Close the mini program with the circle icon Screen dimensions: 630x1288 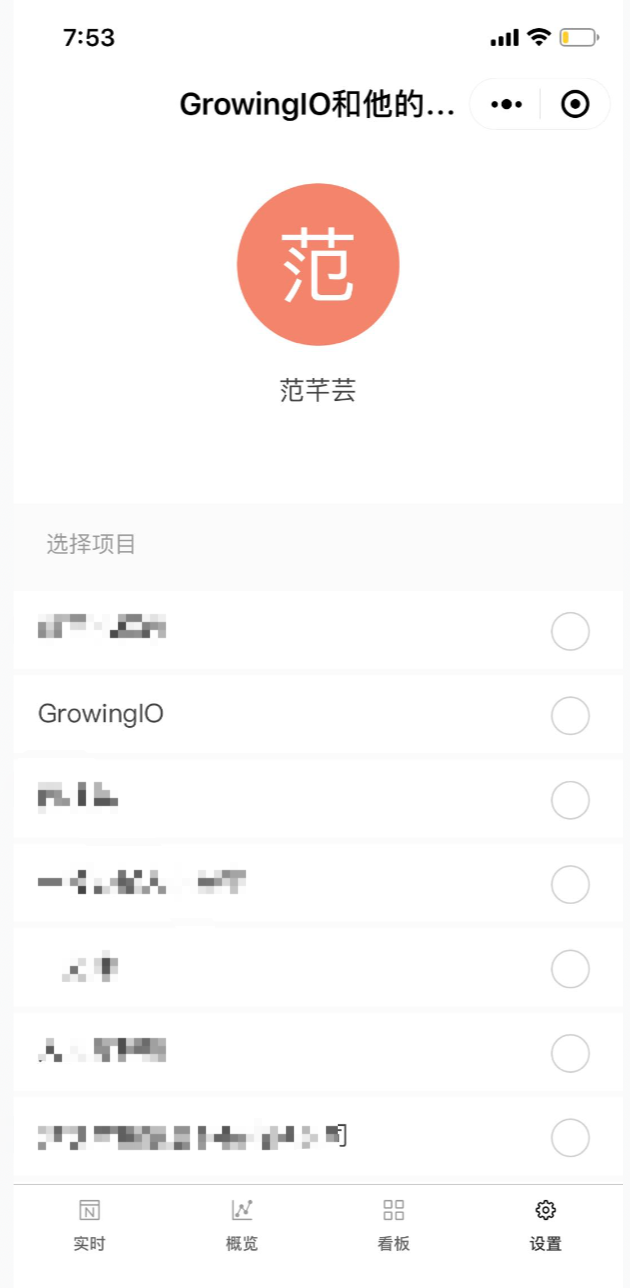tap(575, 104)
